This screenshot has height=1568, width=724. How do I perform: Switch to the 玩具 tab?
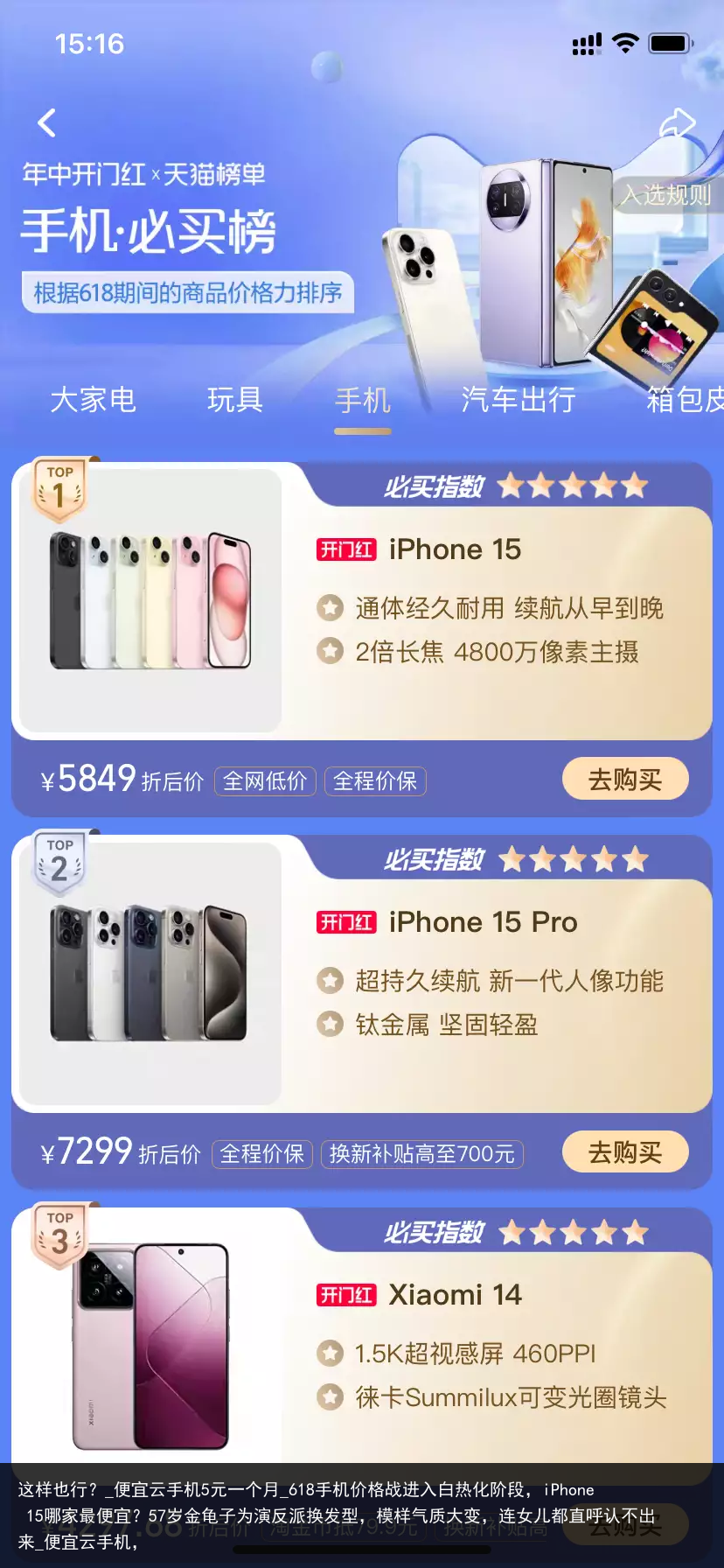pyautogui.click(x=234, y=400)
